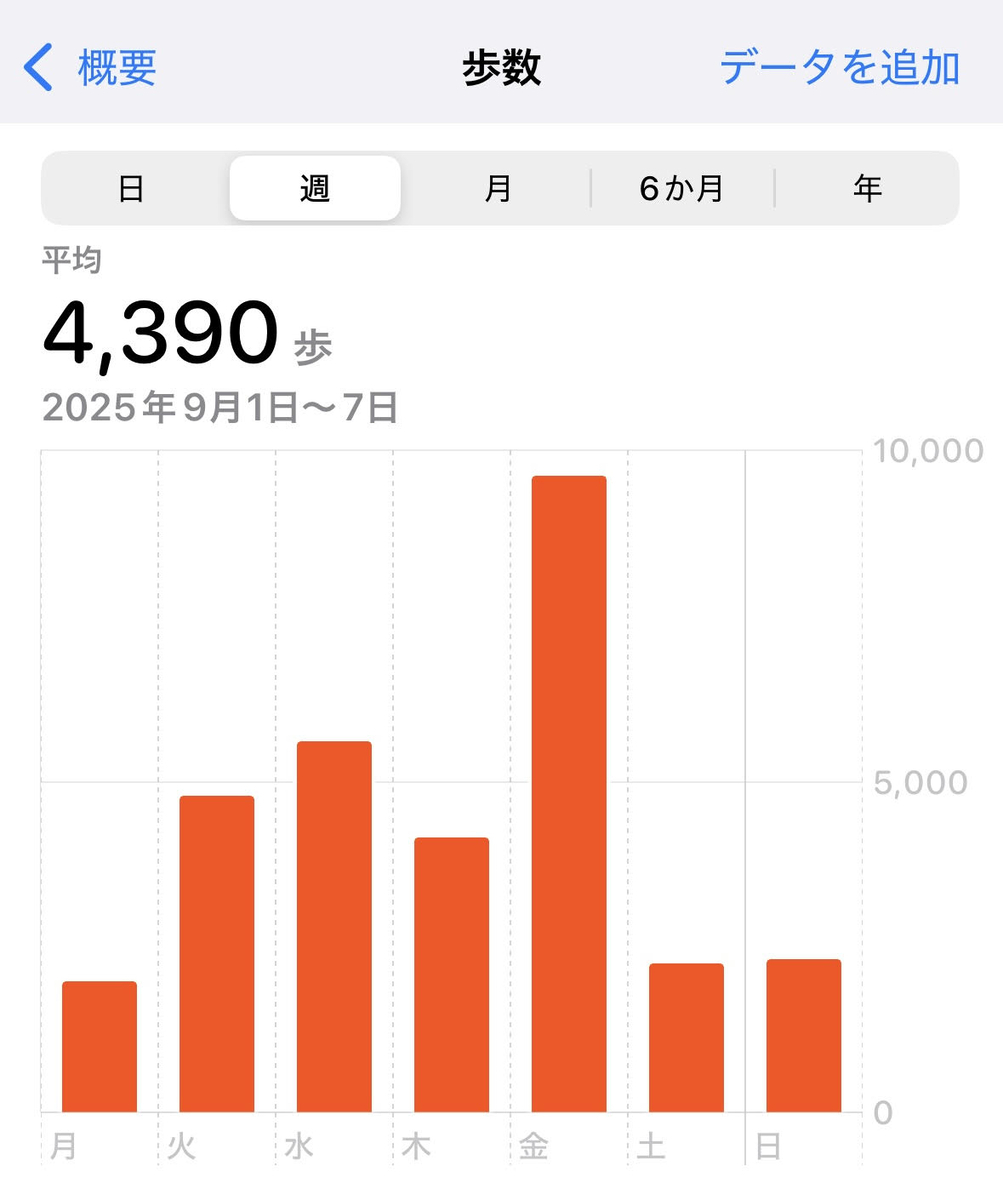1003x1200 pixels.
Task: Select the 水 (Wednesday) bar
Action: [x=334, y=926]
